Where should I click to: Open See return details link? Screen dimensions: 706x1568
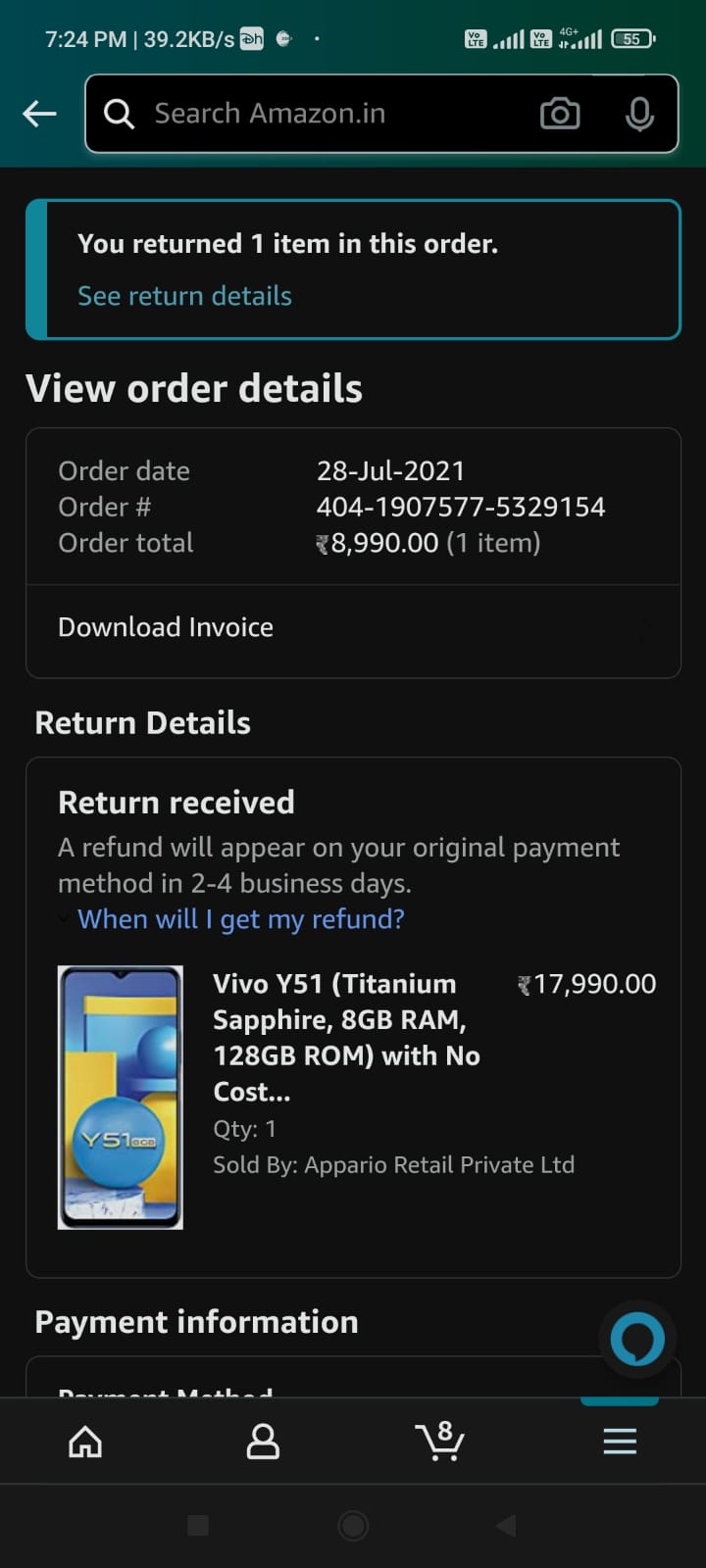point(184,296)
